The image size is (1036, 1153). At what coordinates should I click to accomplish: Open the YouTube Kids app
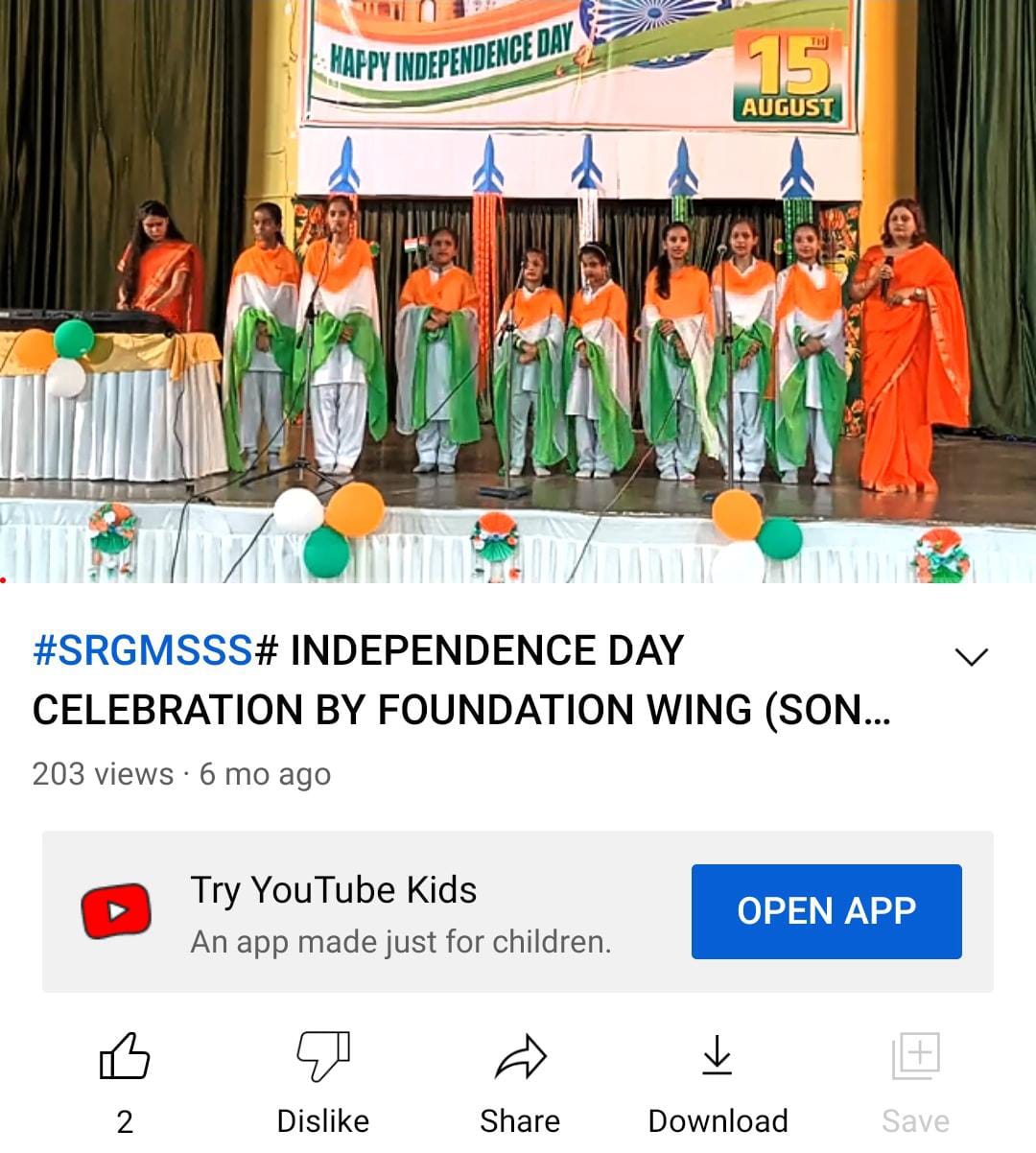(826, 911)
